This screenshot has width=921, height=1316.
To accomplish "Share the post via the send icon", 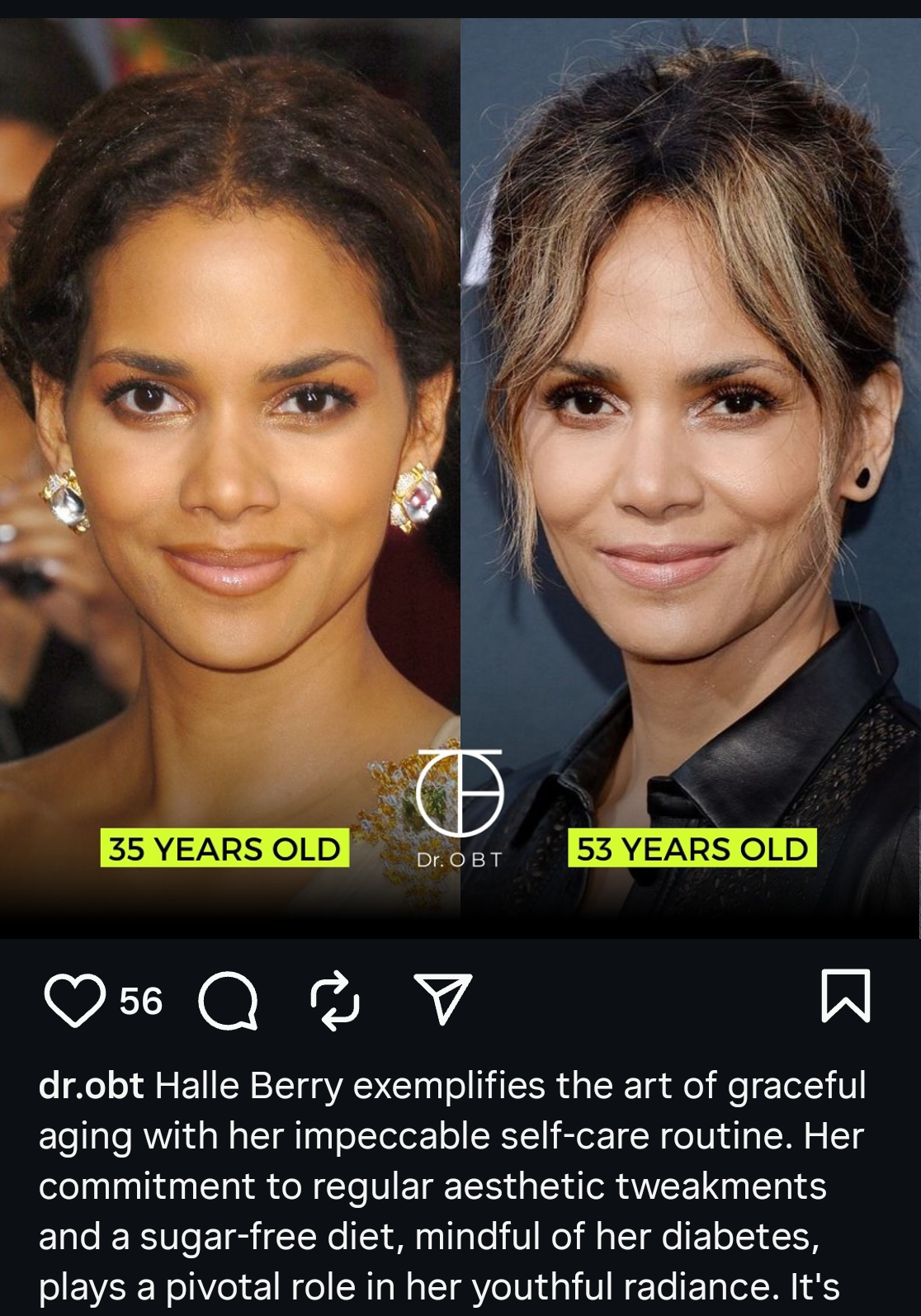I will click(443, 998).
